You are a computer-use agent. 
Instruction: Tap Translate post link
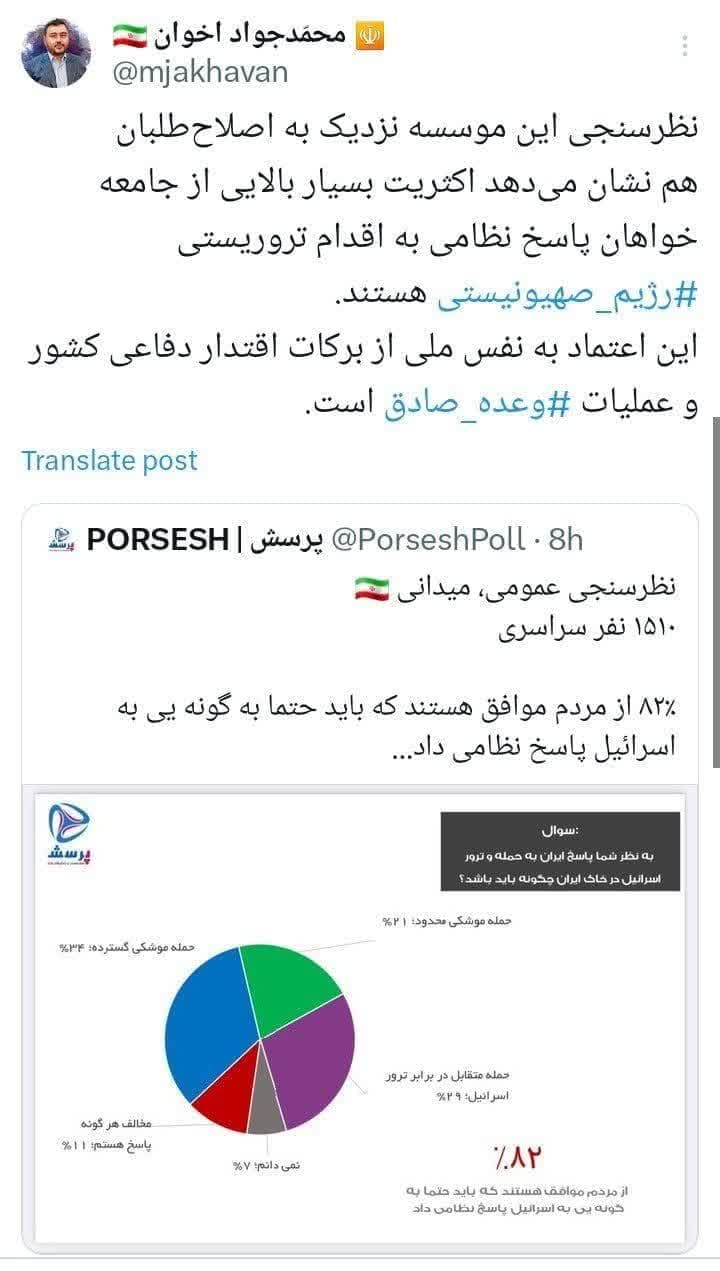pos(109,460)
